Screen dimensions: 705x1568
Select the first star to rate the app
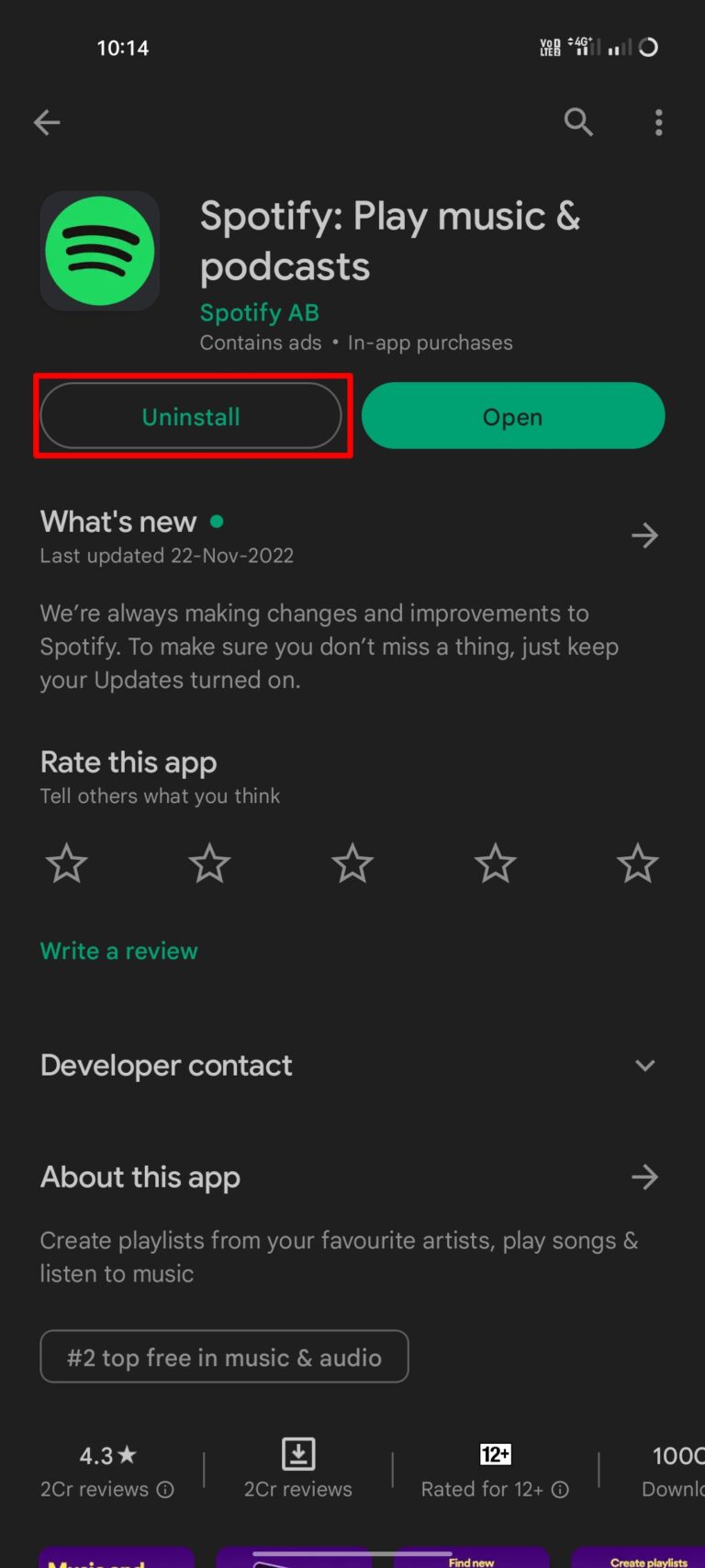click(x=66, y=863)
